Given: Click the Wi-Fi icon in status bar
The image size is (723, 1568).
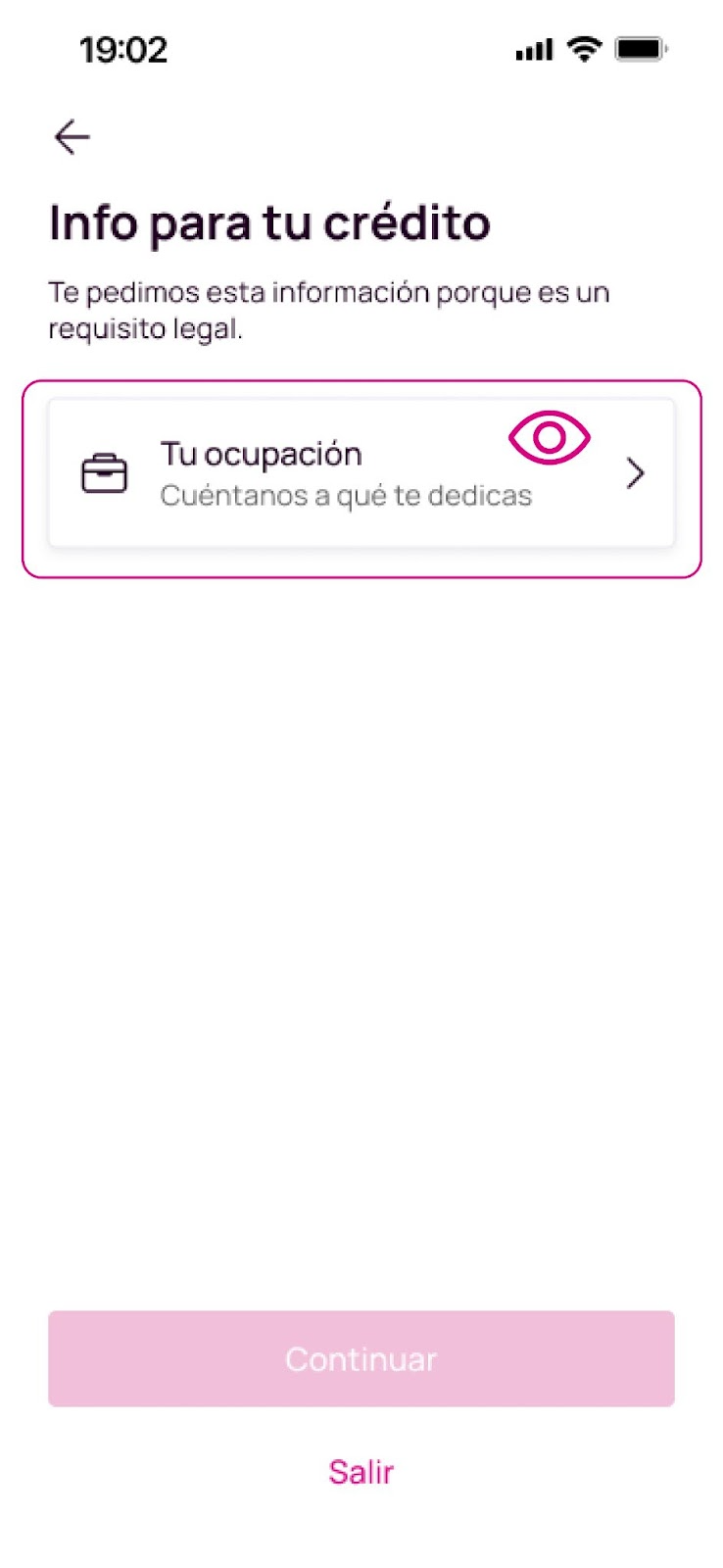Looking at the screenshot, I should click(x=583, y=49).
